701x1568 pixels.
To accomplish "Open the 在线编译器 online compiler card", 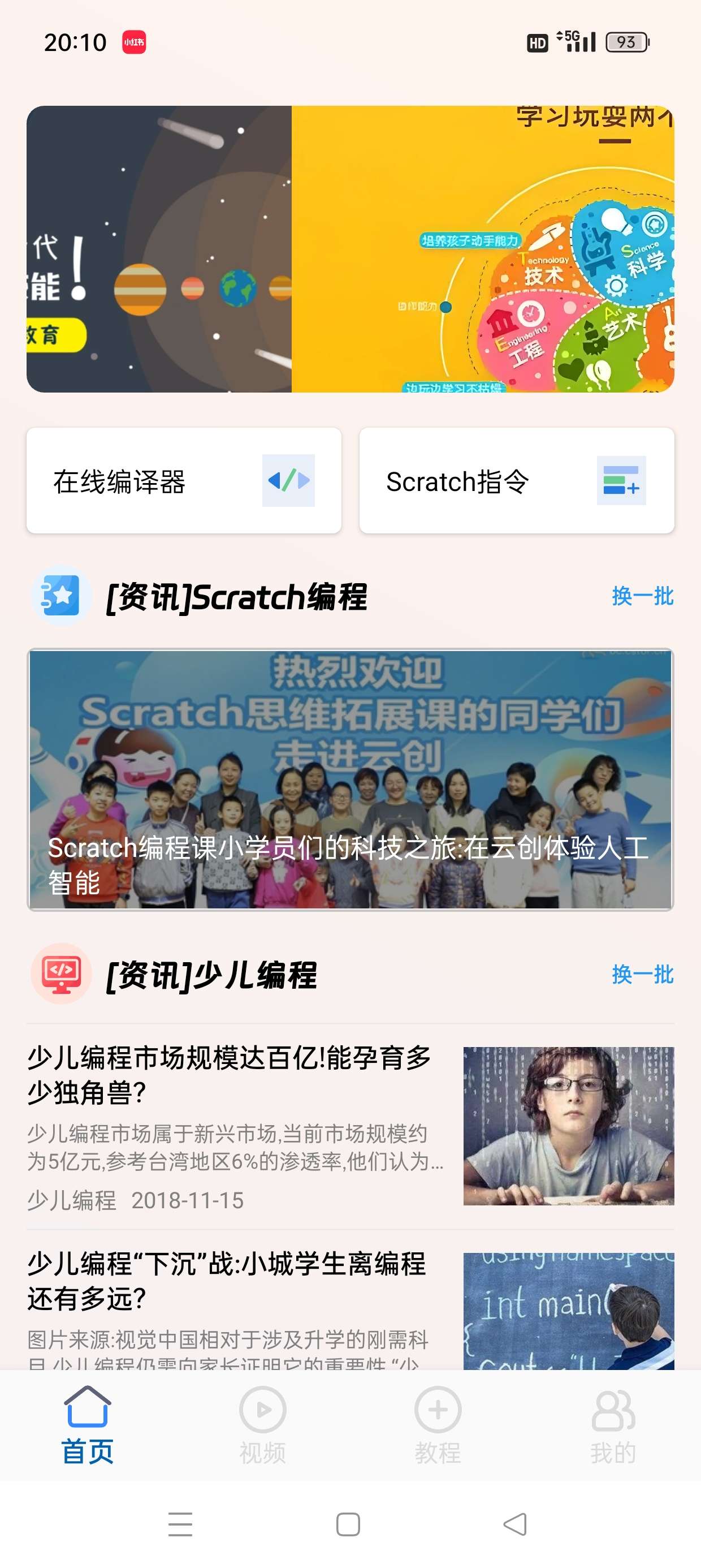I will coord(184,481).
